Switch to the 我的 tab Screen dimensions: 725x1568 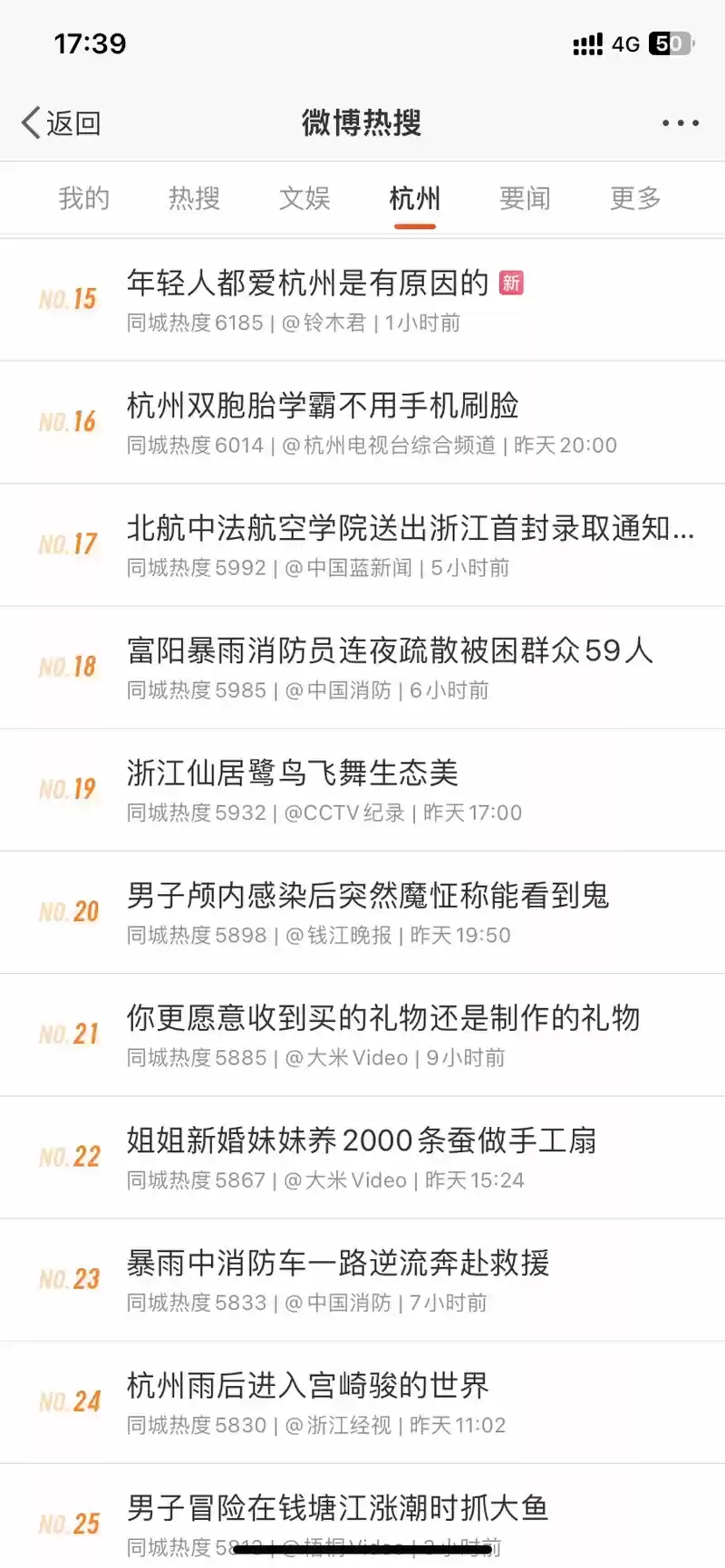point(82,198)
